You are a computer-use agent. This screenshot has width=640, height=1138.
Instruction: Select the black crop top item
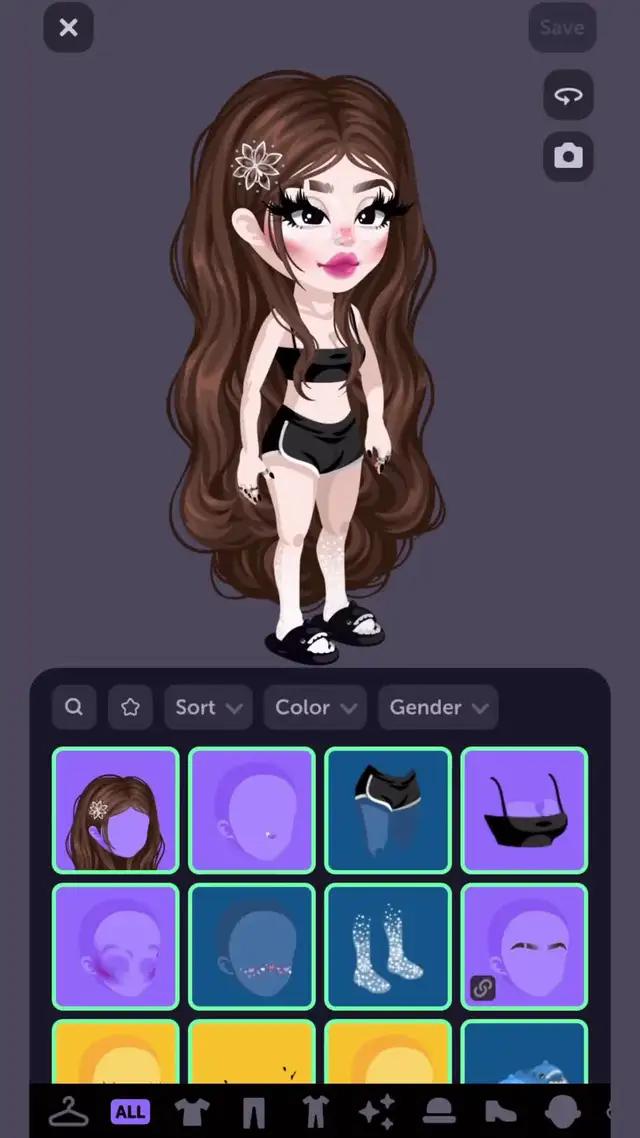(524, 810)
